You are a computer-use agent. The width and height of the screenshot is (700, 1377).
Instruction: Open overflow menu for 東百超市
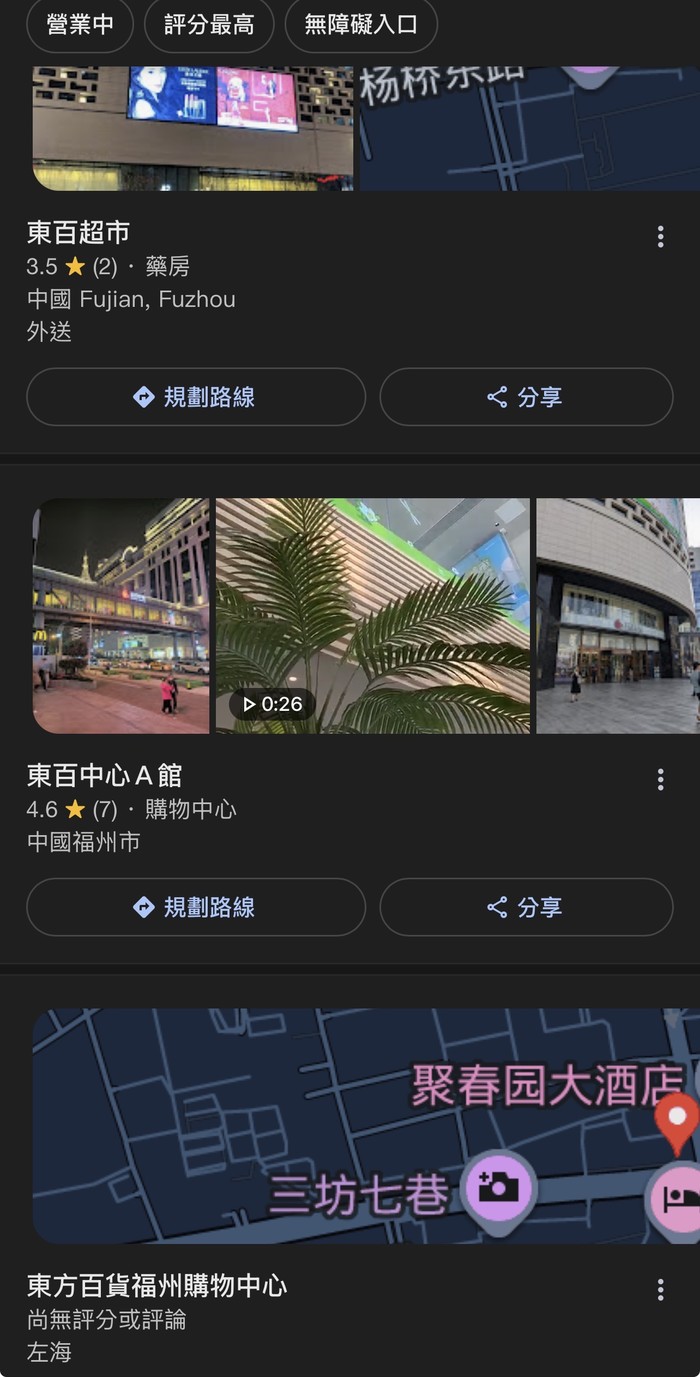click(x=660, y=237)
